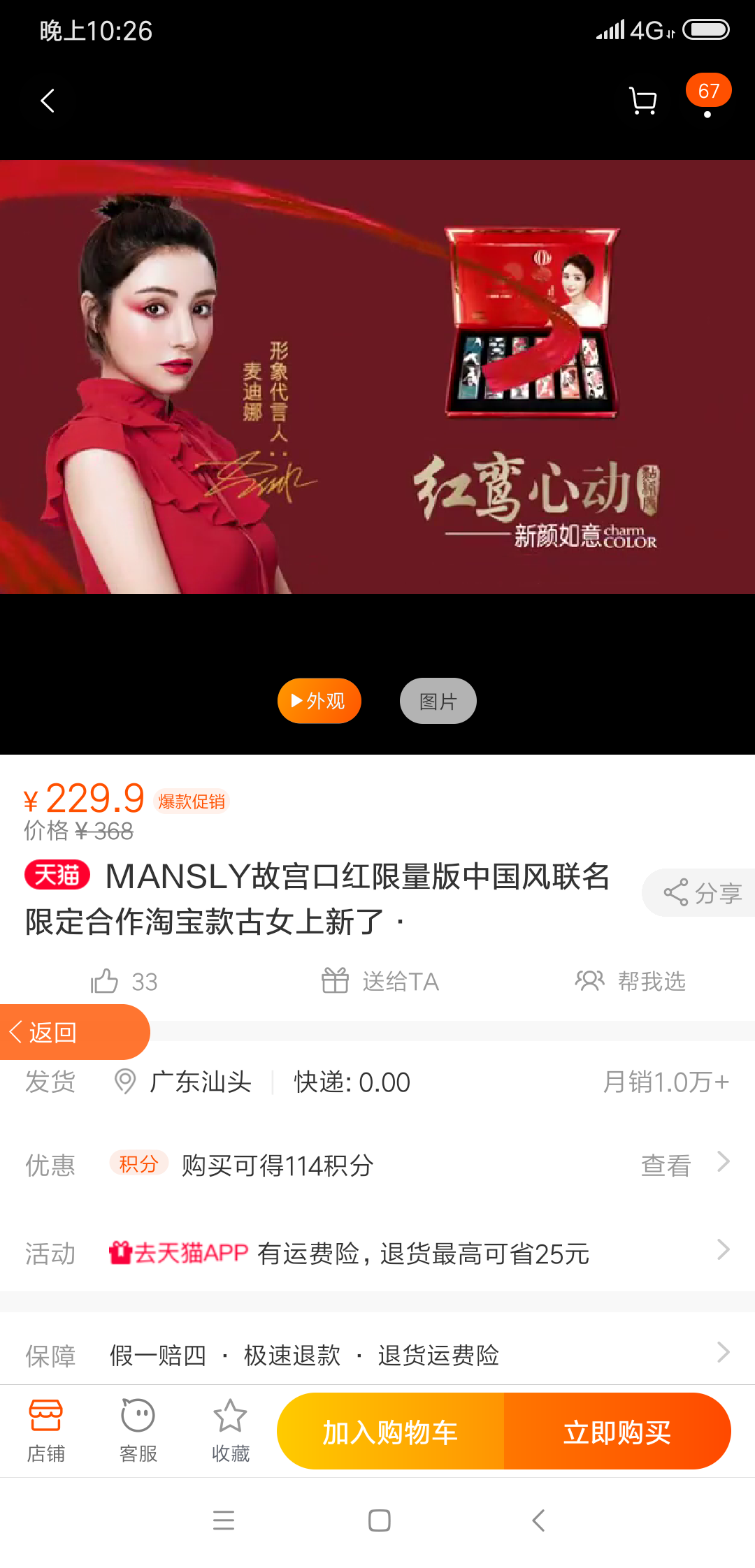Switch to the 图片 pictures view
The image size is (755, 1568).
[438, 701]
